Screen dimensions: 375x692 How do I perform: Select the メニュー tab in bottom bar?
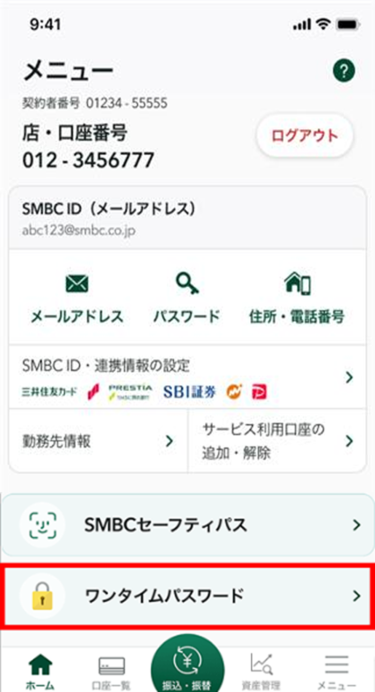pyautogui.click(x=337, y=671)
